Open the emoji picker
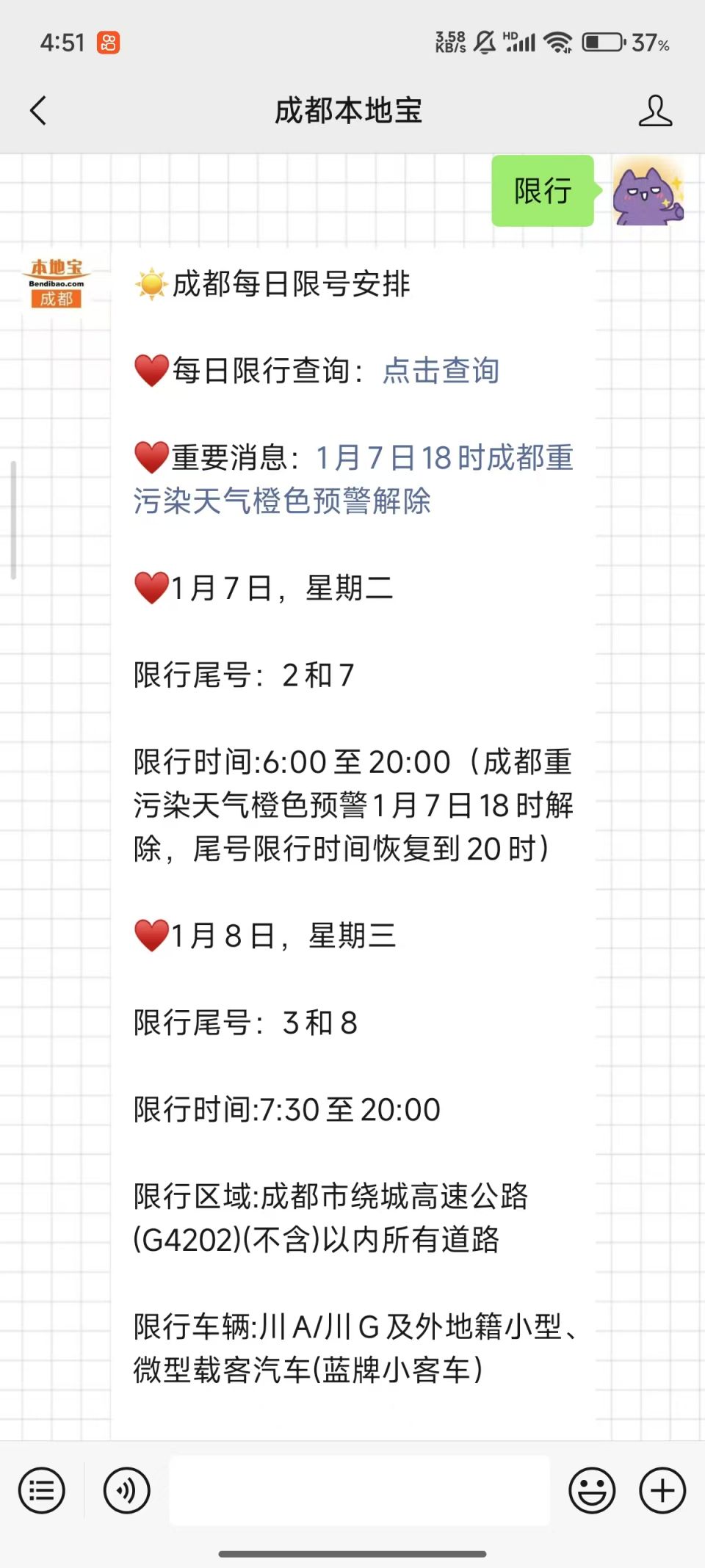The image size is (705, 1568). [x=591, y=1491]
